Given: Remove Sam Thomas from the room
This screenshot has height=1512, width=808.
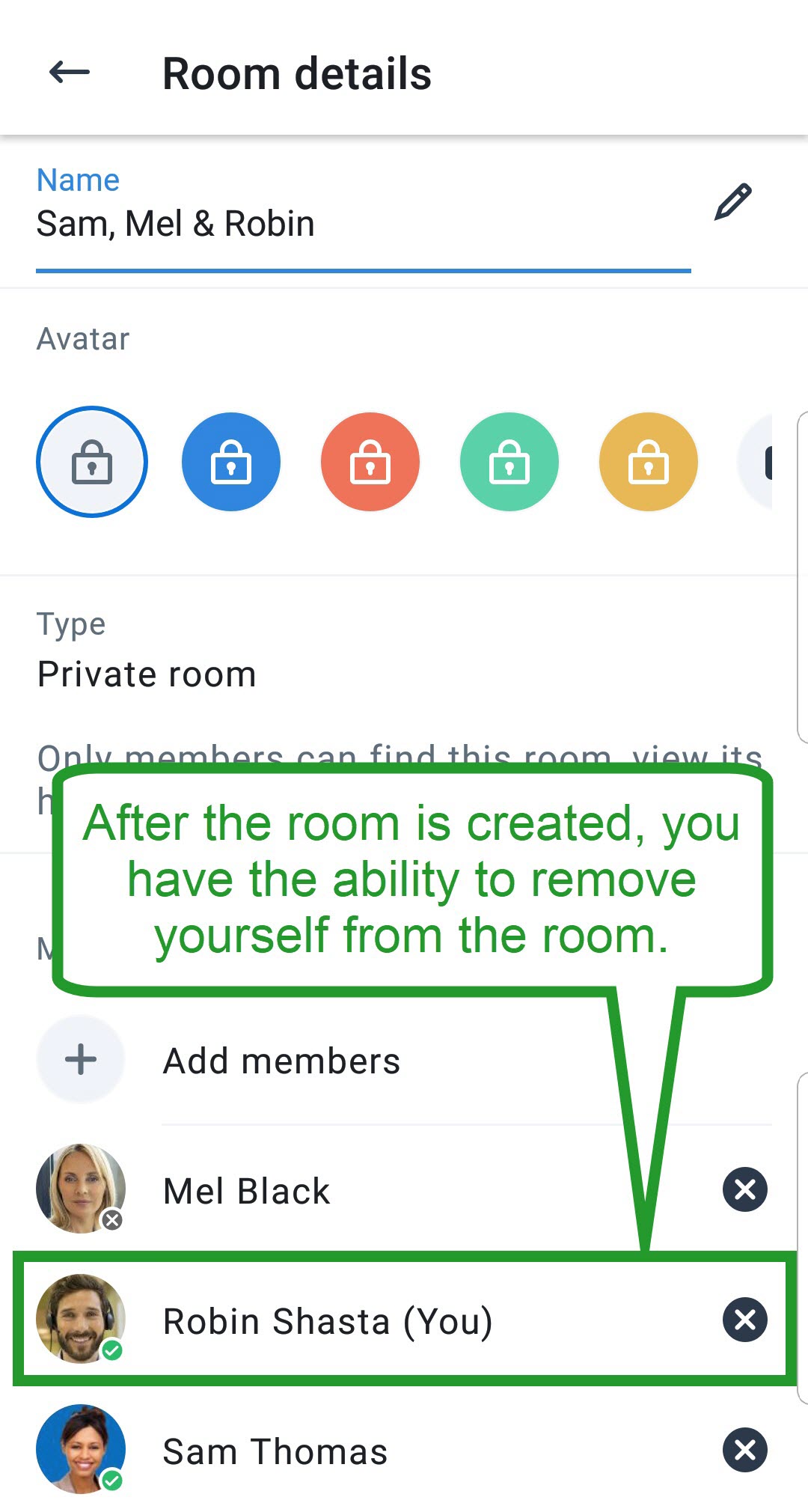Looking at the screenshot, I should click(x=745, y=1449).
